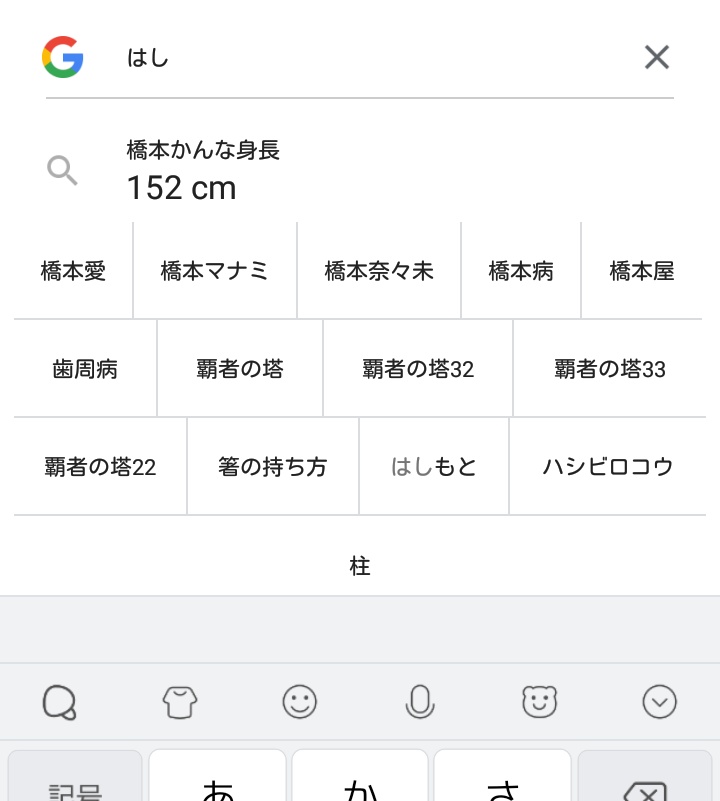Choose the 覇者の塔32 chip

click(x=418, y=369)
